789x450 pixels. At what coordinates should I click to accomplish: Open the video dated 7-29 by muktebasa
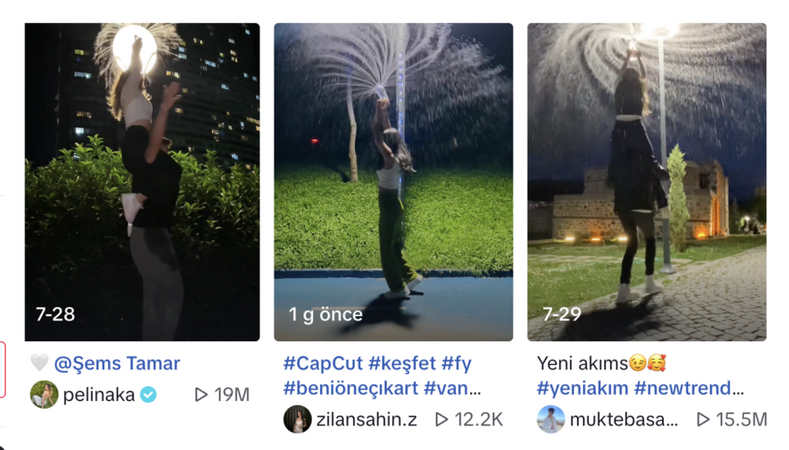[x=646, y=182]
